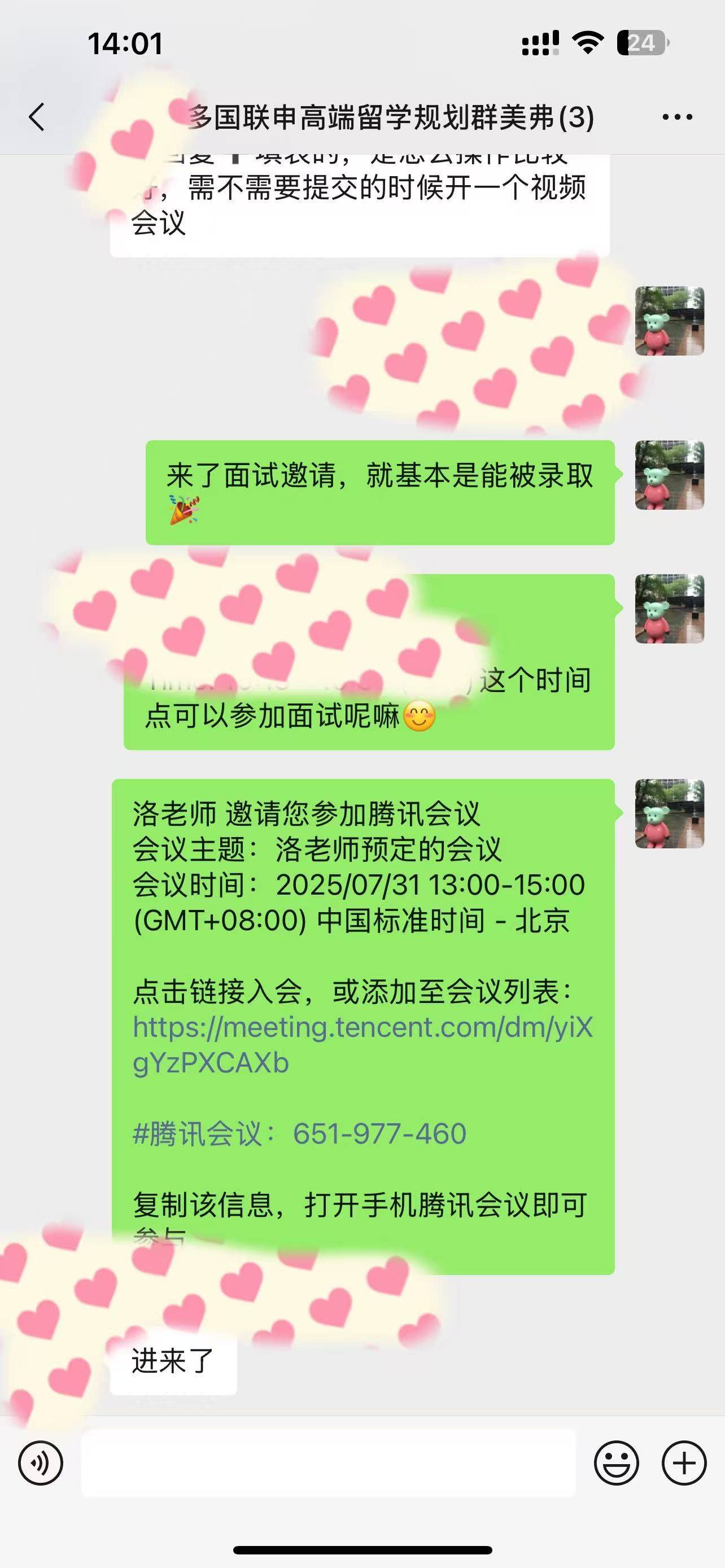Open the group chat overflow menu
This screenshot has width=725, height=1568.
677,117
